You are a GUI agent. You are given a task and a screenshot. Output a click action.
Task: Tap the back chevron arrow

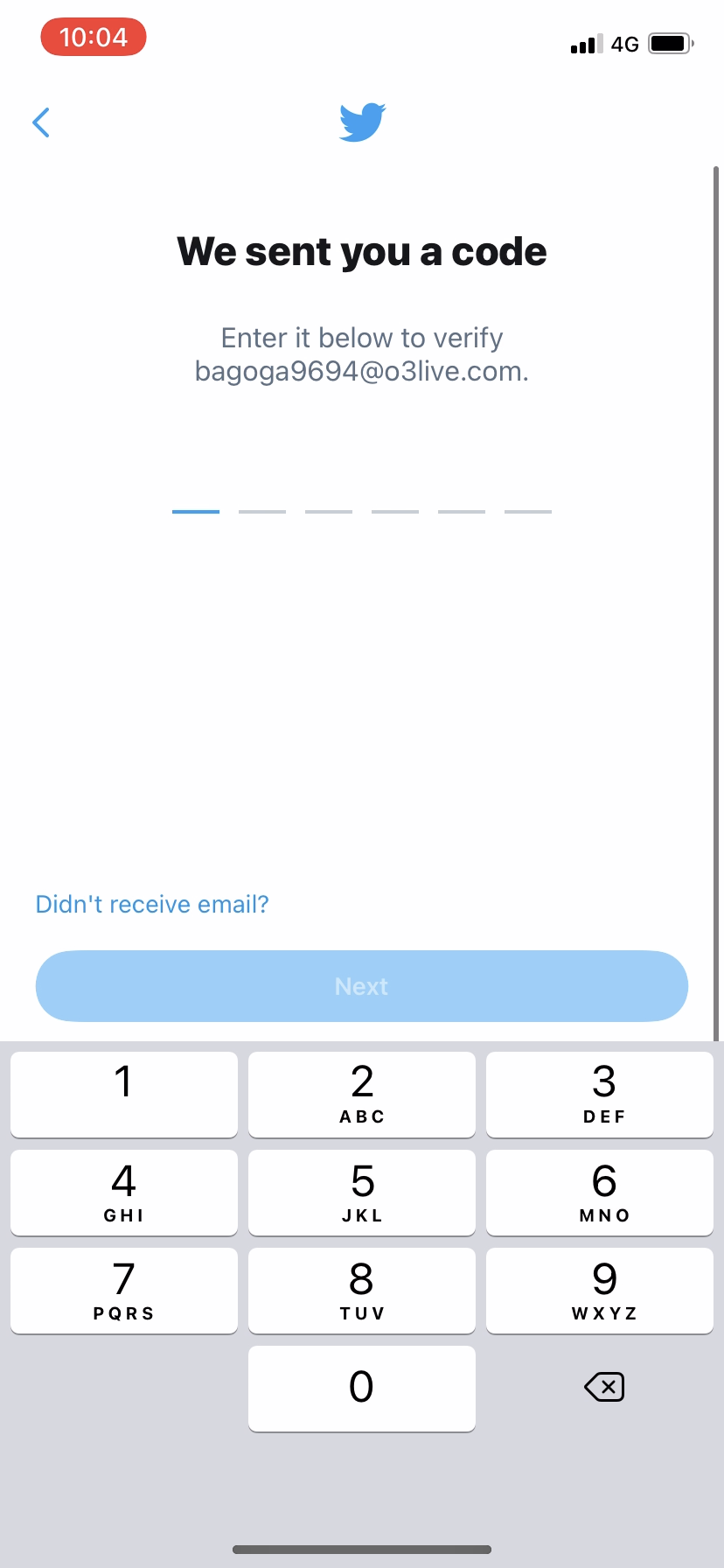click(x=41, y=122)
